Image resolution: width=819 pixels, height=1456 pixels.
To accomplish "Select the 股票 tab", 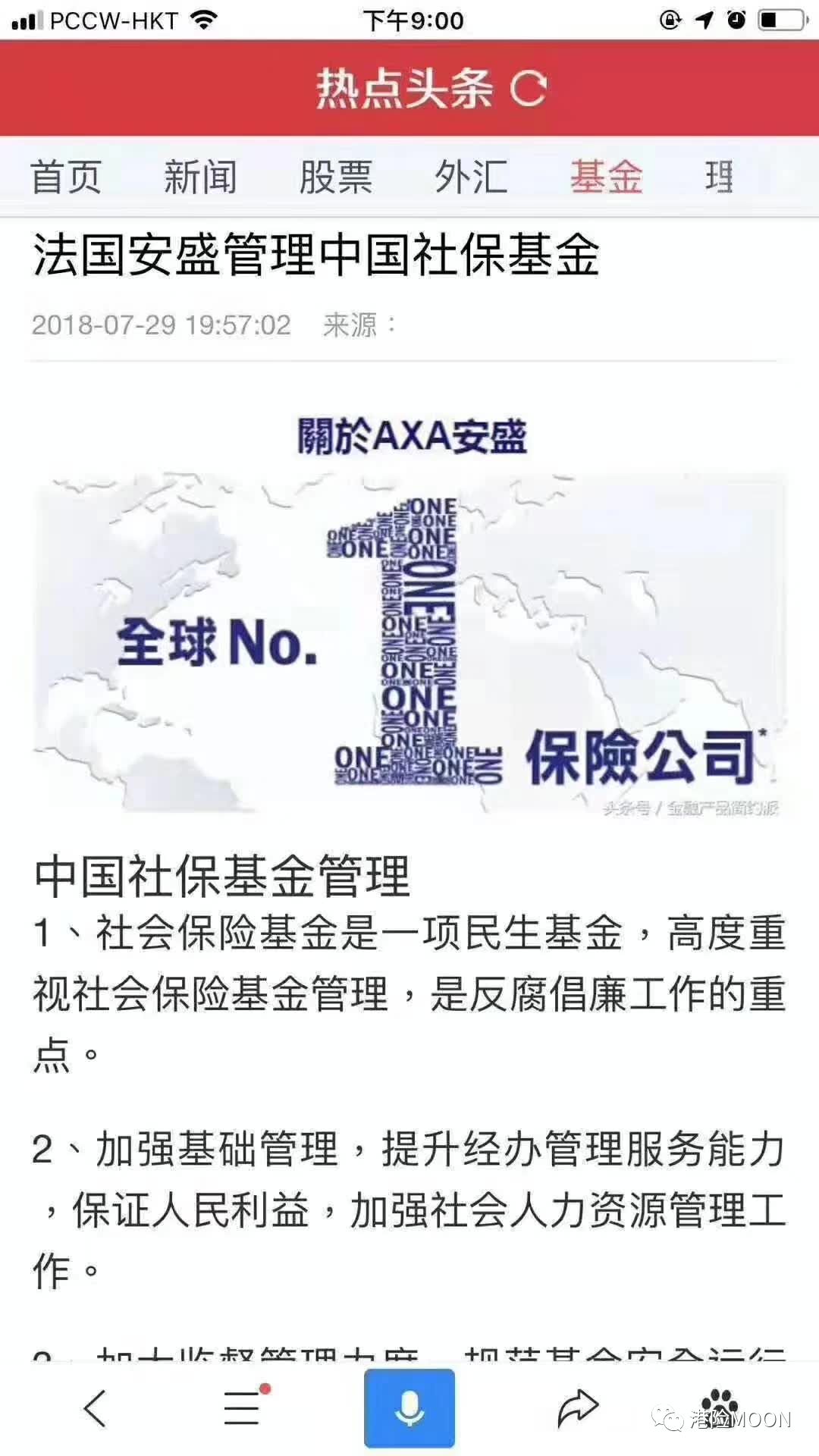I will click(x=336, y=177).
